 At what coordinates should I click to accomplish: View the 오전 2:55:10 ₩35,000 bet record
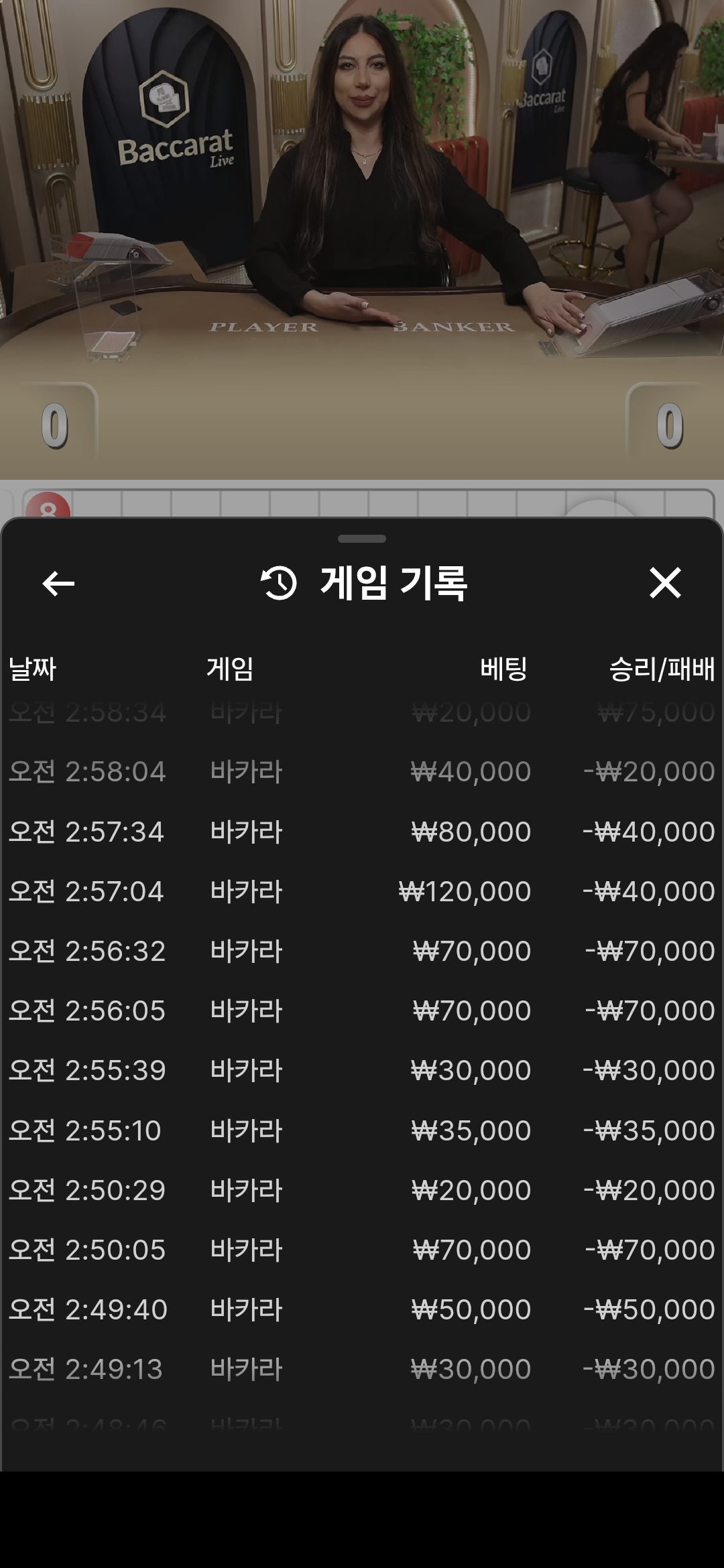coord(362,1130)
